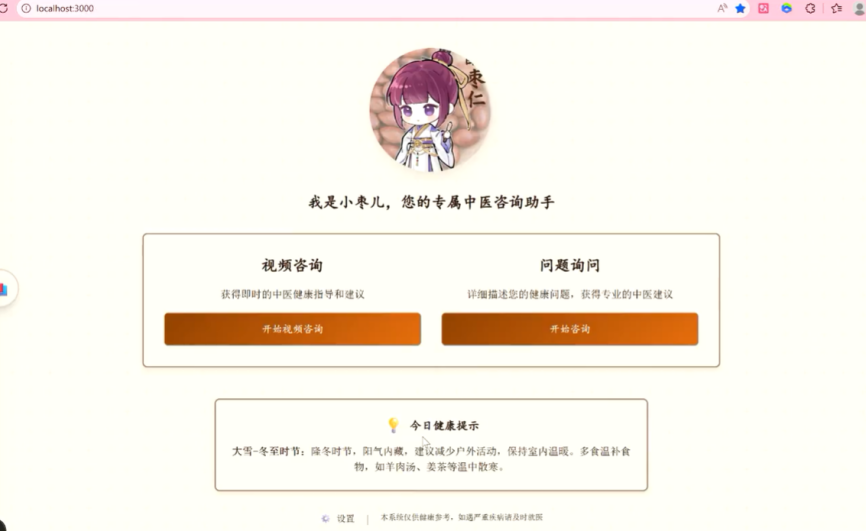Open 设置 at the page bottom
This screenshot has height=531, width=866.
point(344,519)
